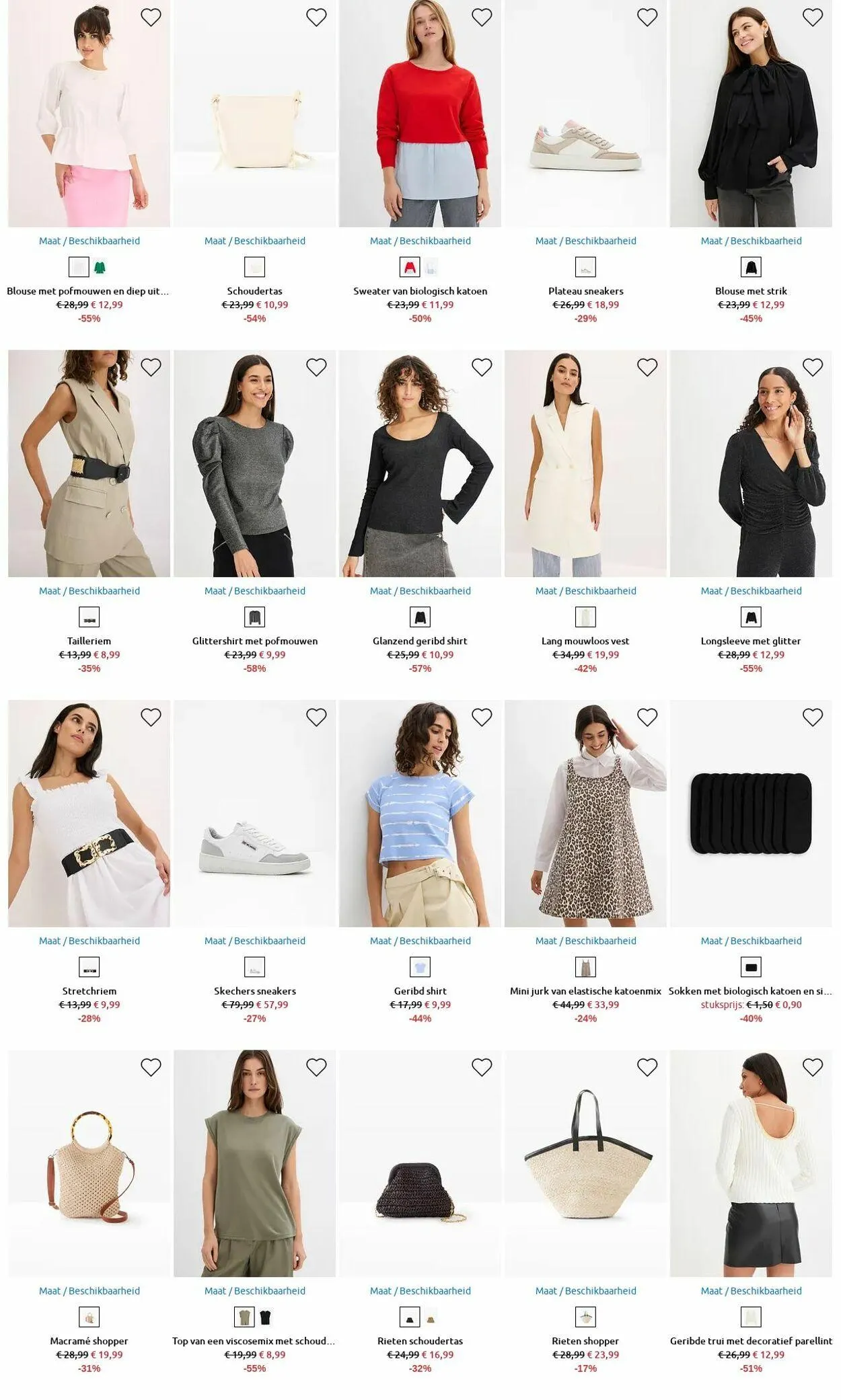Check Maat / Beschikbaarheid for Blouse met strik

pos(751,241)
